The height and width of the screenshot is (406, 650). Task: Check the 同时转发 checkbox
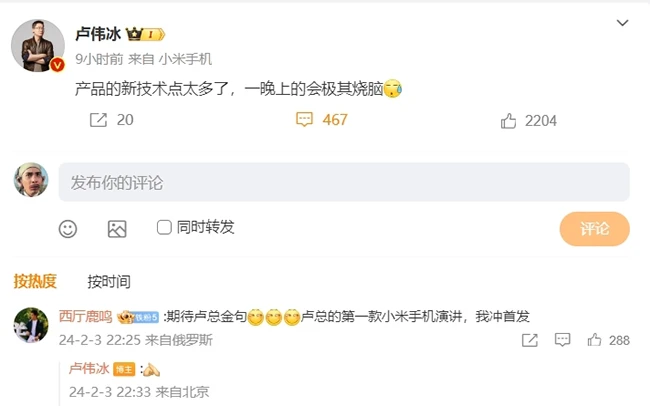(x=165, y=228)
